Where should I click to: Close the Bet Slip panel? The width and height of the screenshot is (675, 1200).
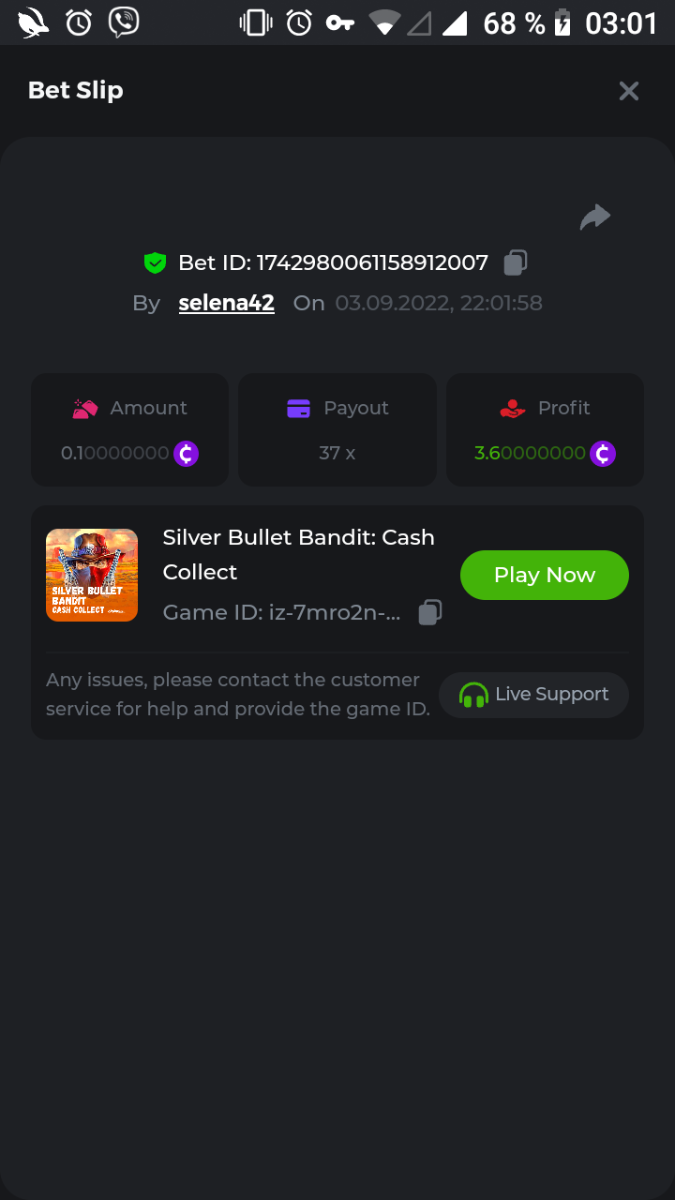(x=628, y=91)
